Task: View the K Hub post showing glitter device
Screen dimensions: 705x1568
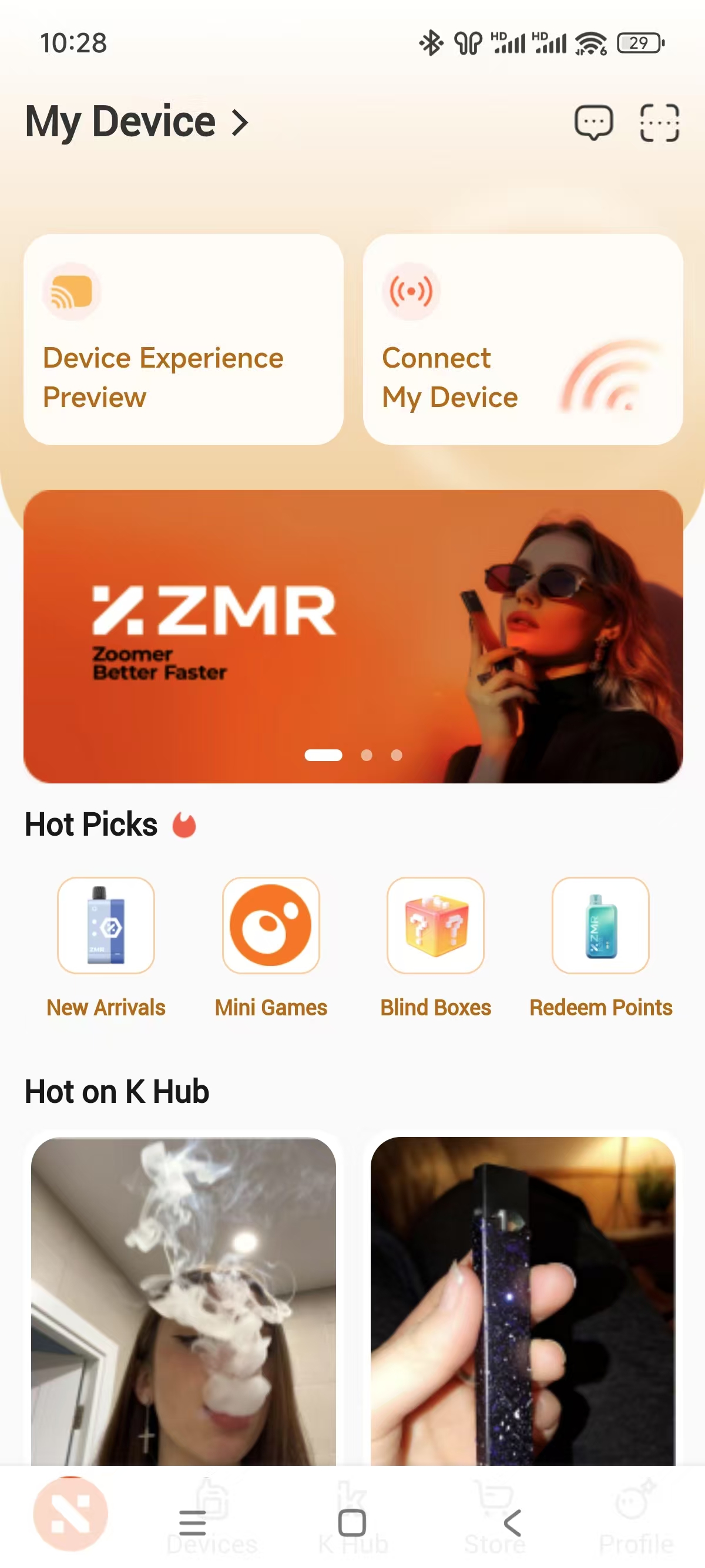Action: coord(522,1300)
